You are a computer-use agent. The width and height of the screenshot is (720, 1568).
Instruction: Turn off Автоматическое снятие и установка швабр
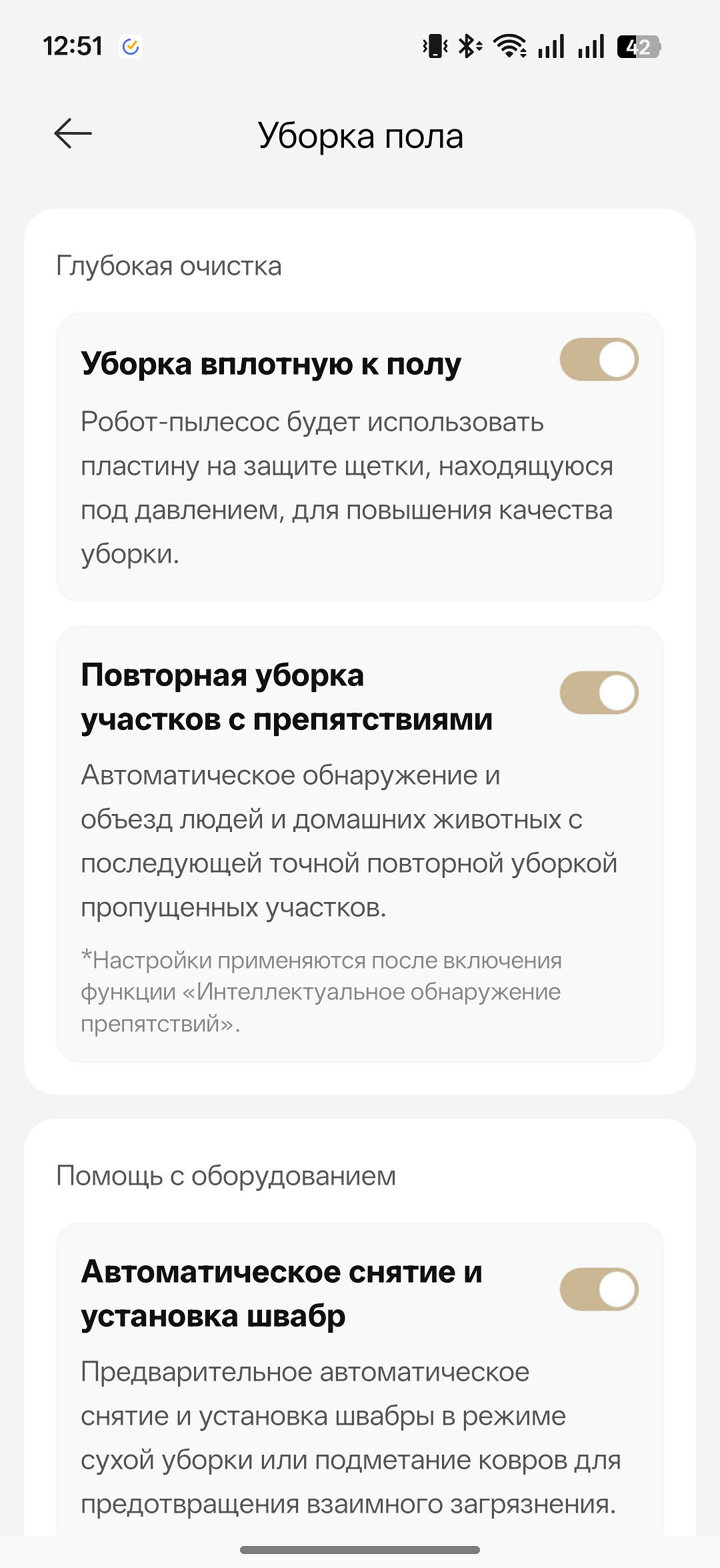599,1289
